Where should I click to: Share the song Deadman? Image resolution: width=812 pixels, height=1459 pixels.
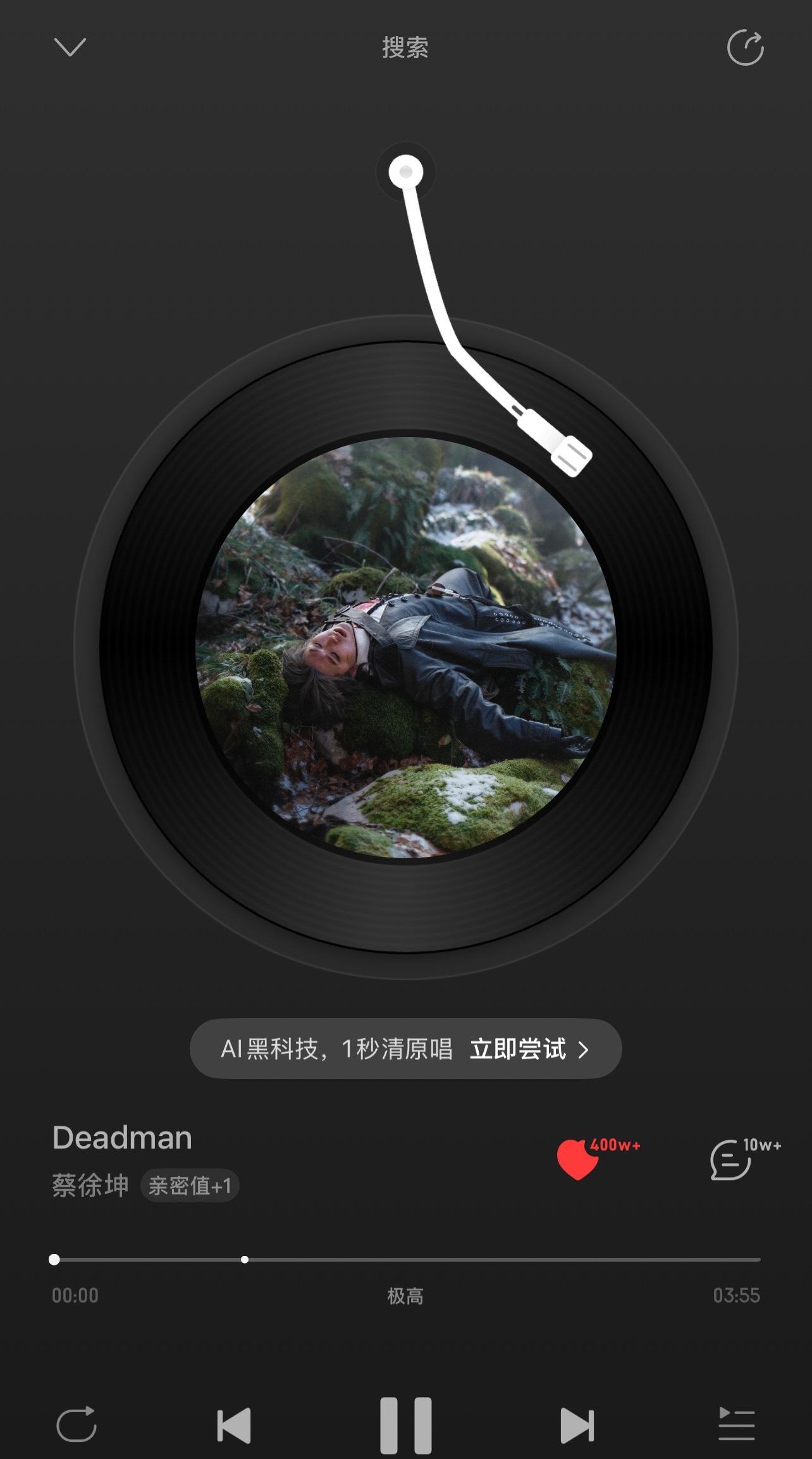[x=745, y=47]
